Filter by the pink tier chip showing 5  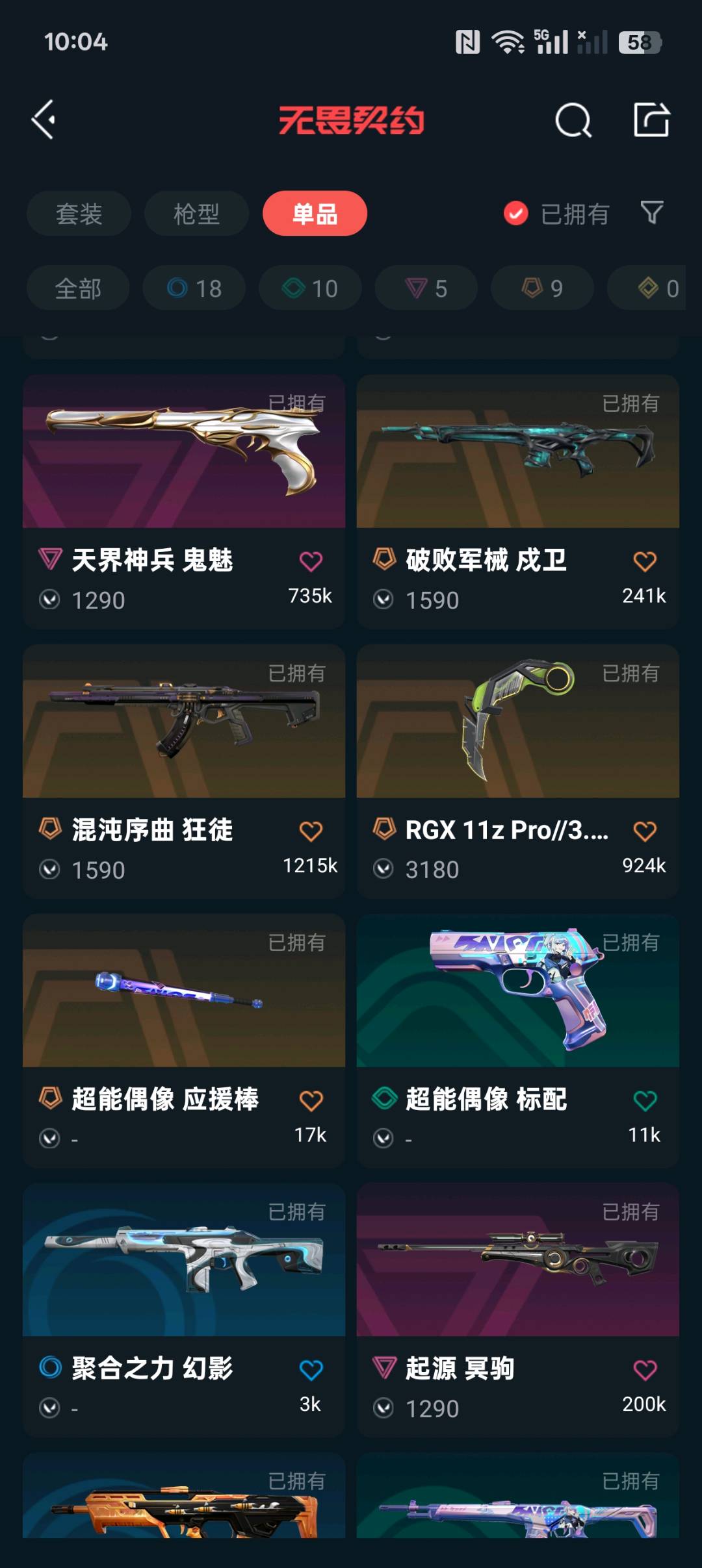point(426,288)
